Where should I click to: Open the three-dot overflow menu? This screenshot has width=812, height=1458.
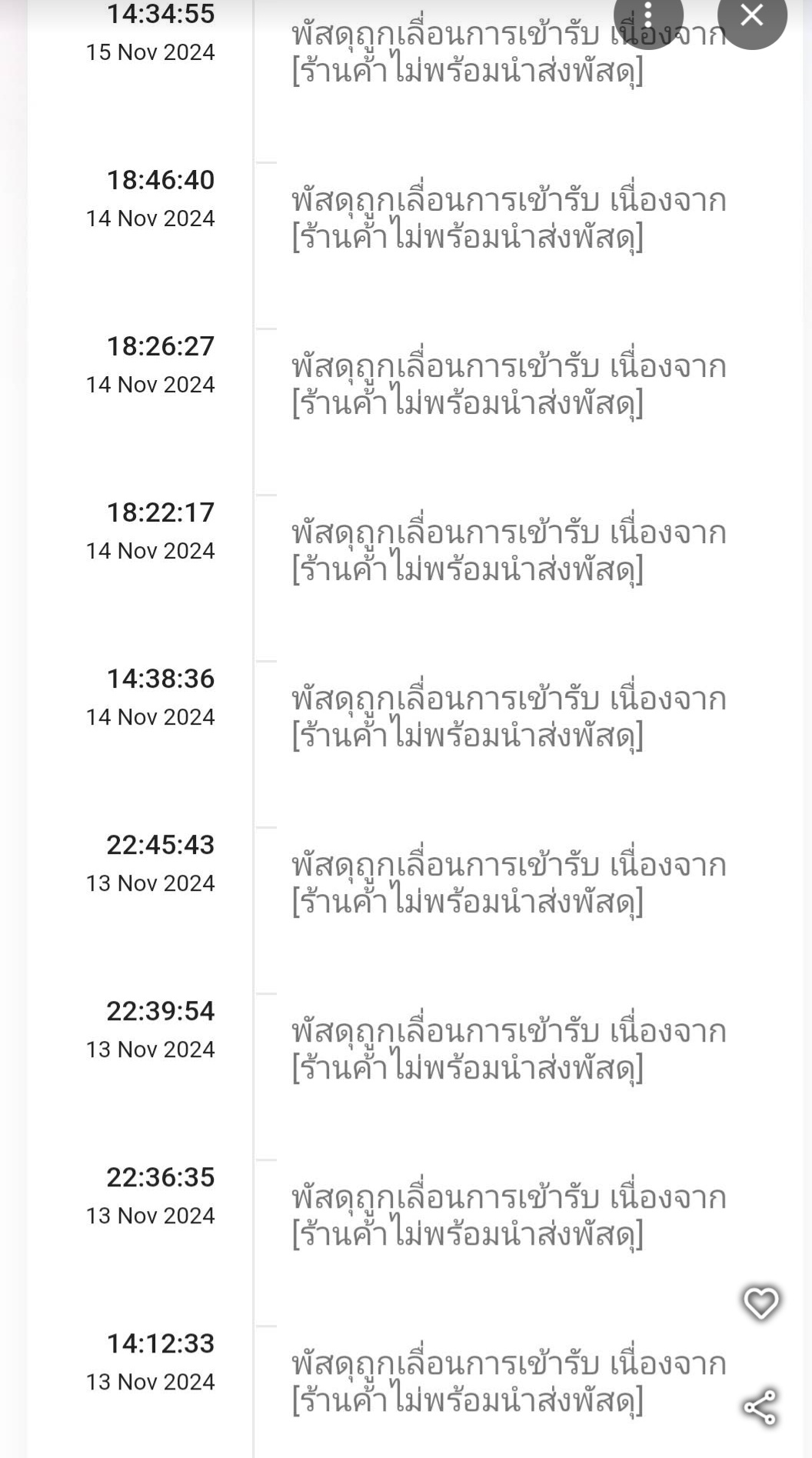pyautogui.click(x=648, y=15)
